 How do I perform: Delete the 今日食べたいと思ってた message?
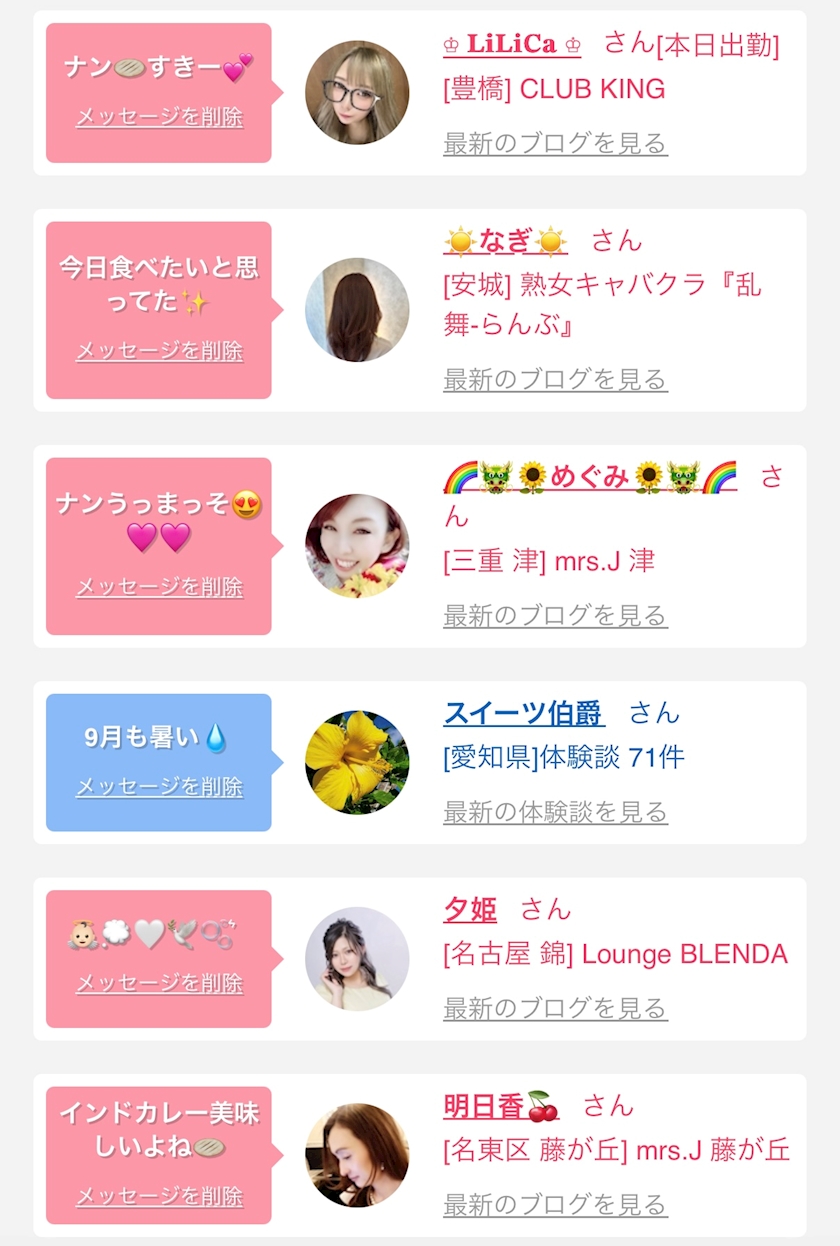pos(159,351)
